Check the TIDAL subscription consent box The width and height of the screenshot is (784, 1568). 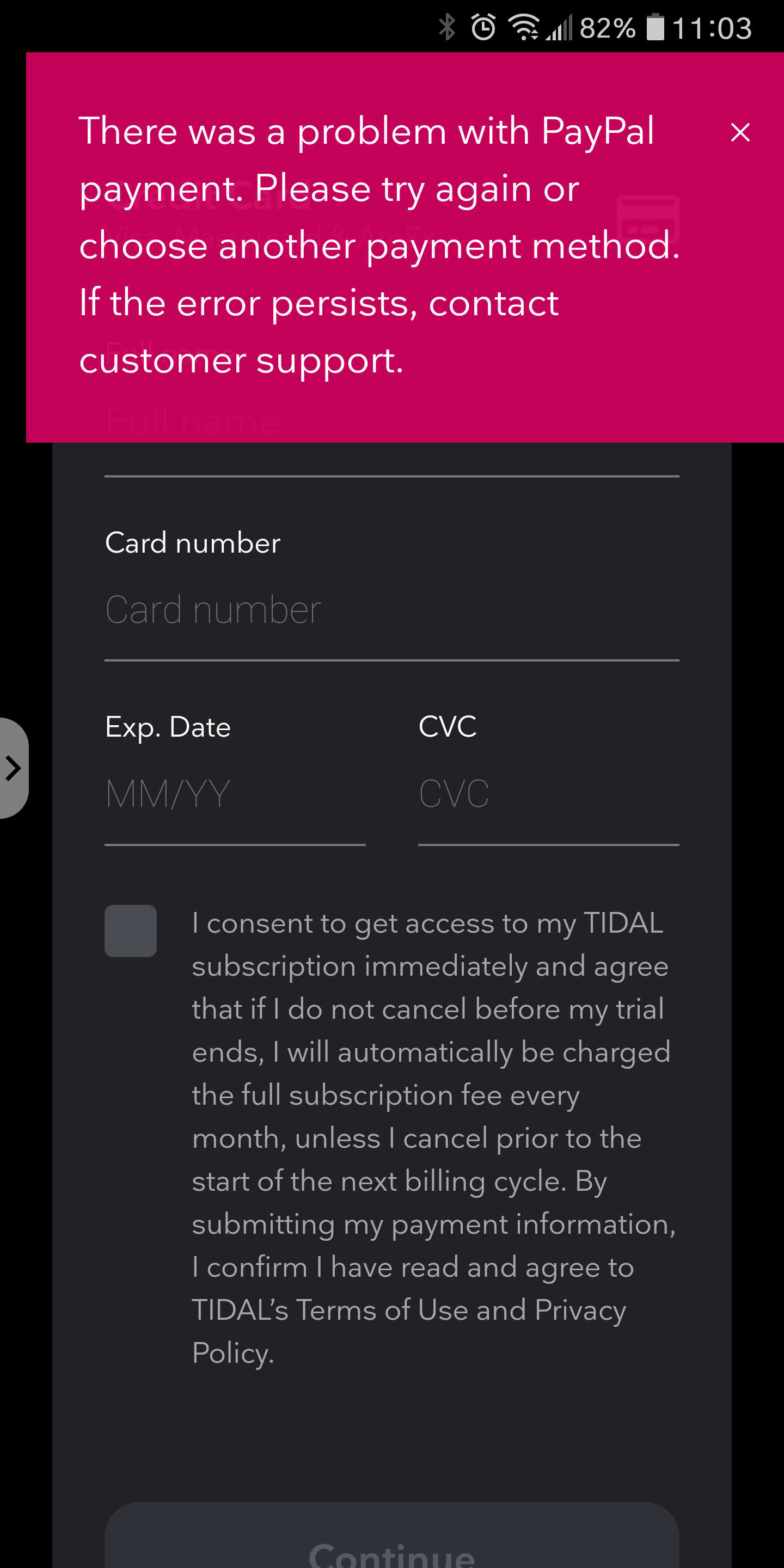pos(130,930)
